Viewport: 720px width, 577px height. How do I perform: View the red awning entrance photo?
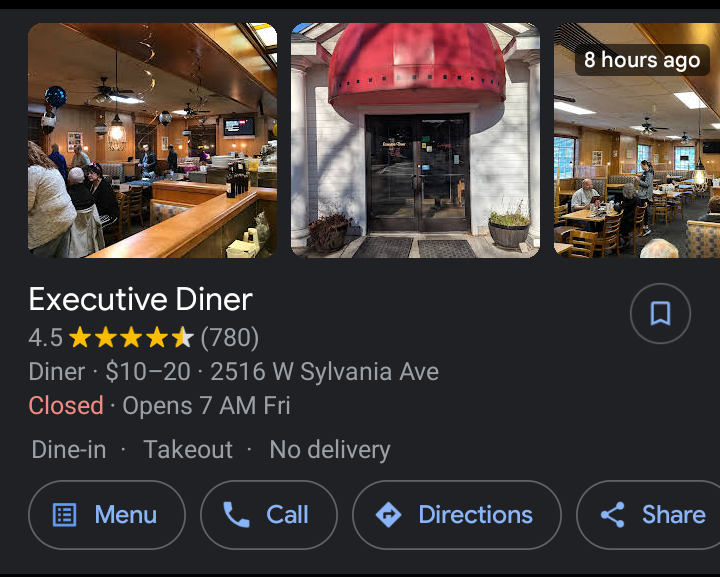[415, 140]
